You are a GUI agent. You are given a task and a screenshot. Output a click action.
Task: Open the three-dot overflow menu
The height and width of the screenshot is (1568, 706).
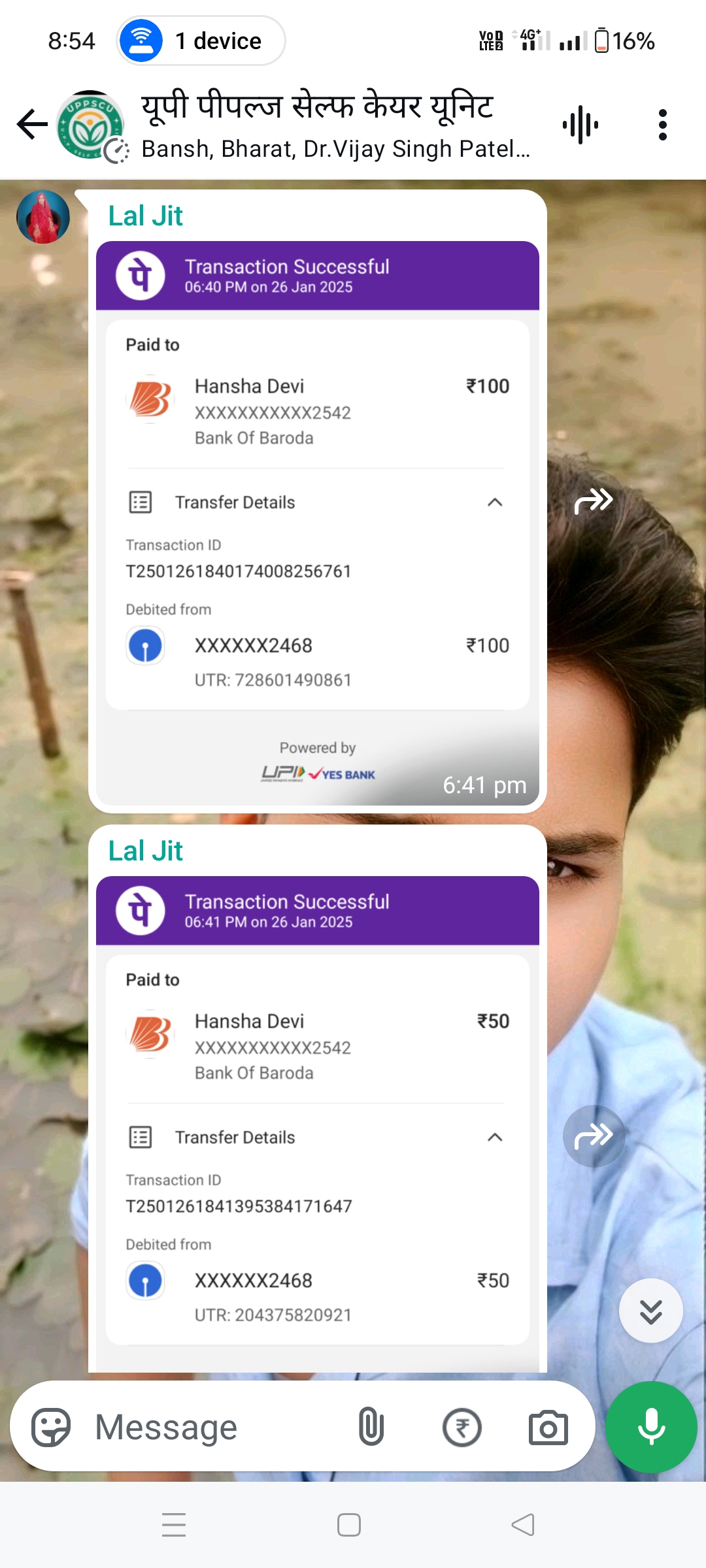pos(662,125)
